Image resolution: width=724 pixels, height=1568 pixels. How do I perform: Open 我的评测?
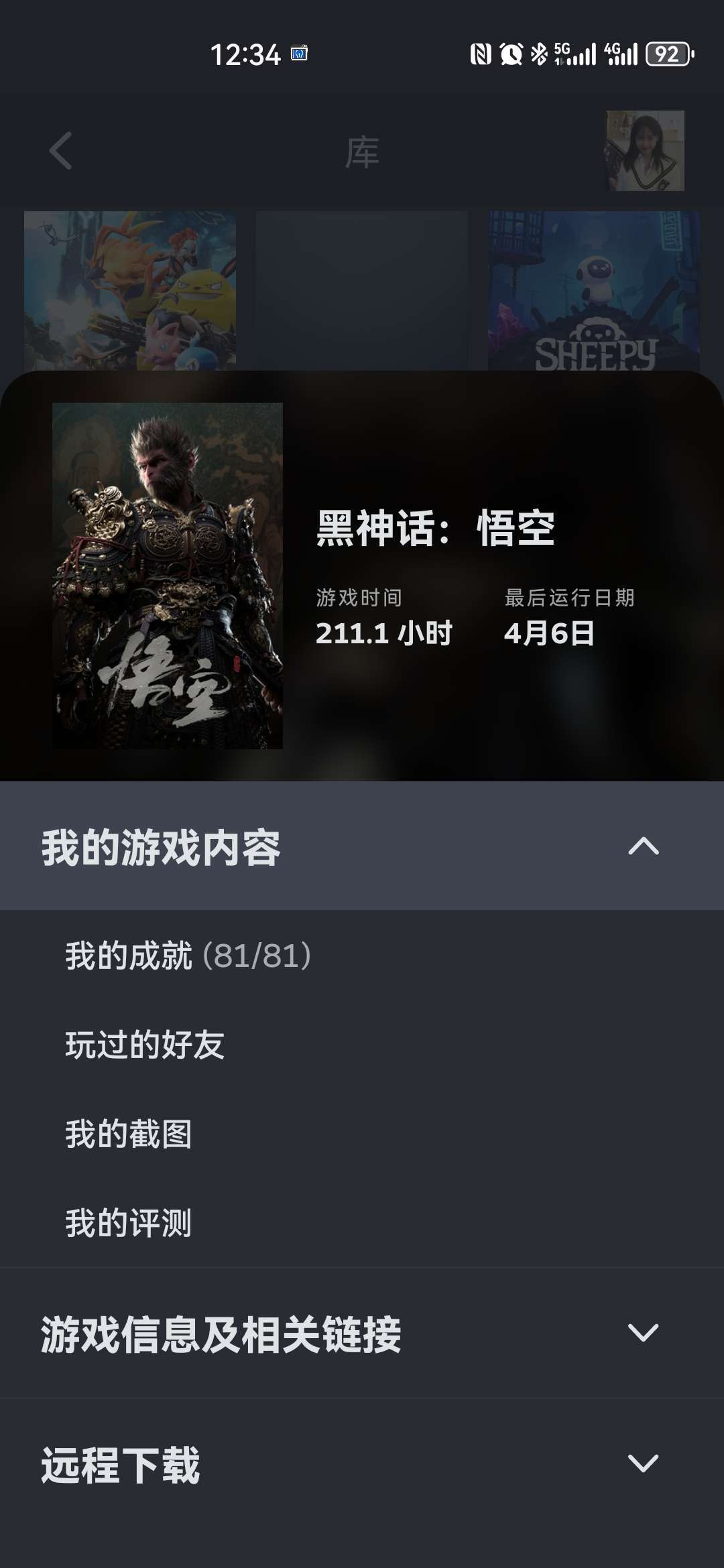[129, 1223]
